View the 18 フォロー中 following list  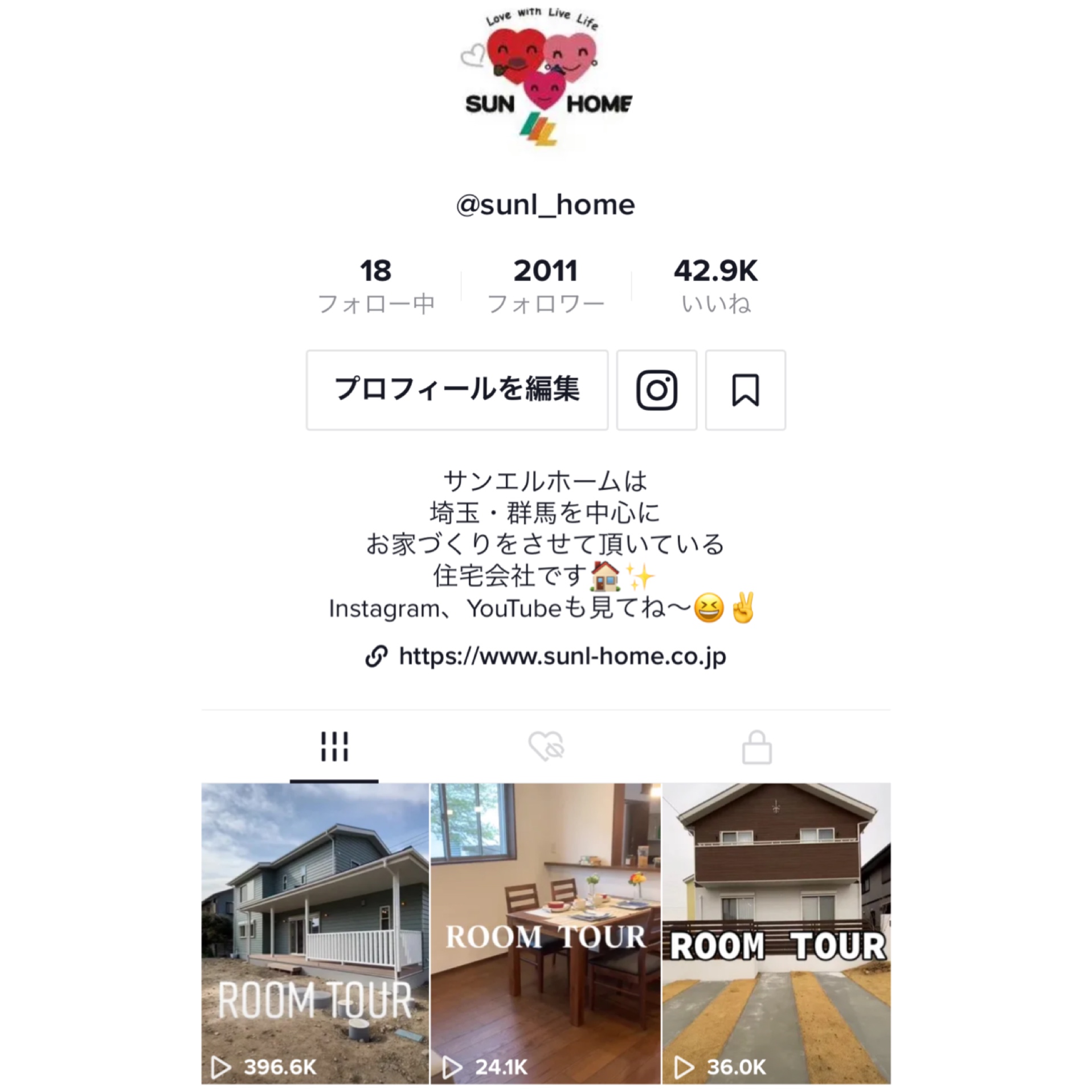tap(375, 286)
